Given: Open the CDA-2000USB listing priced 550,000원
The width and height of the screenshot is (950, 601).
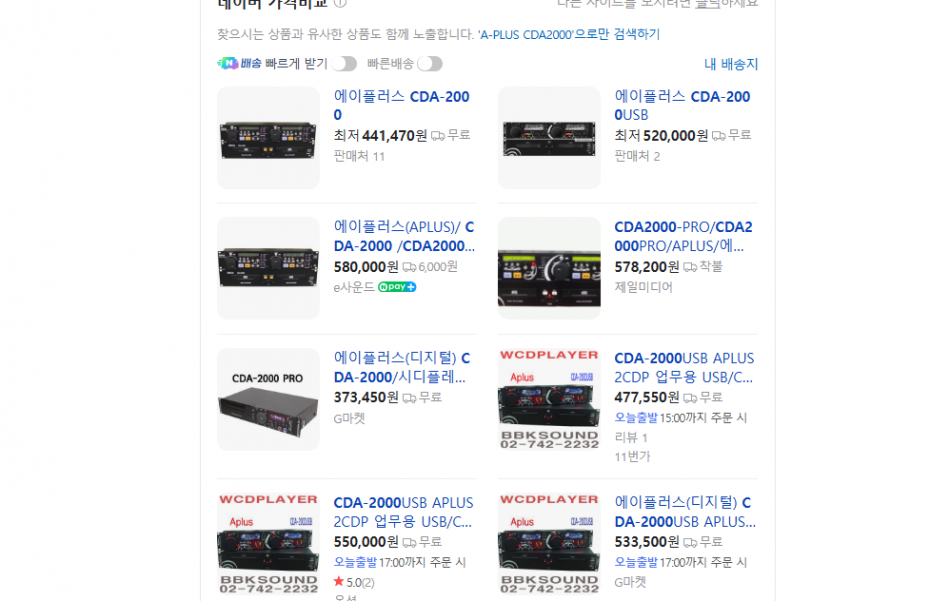Looking at the screenshot, I should click(x=403, y=512).
